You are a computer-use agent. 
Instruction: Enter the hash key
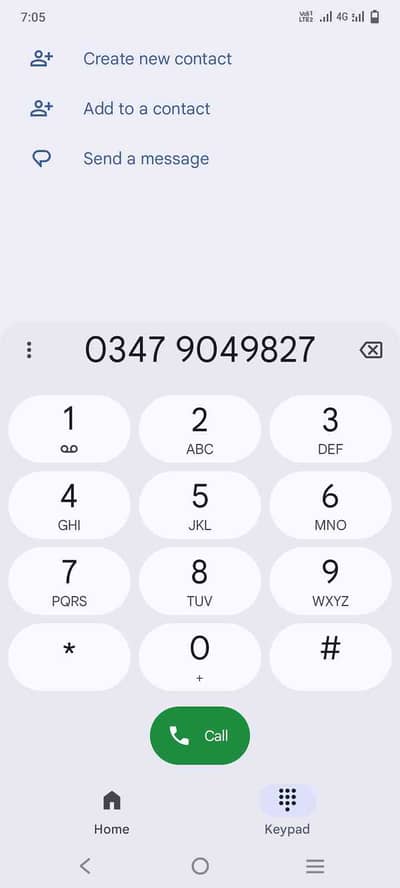(330, 657)
